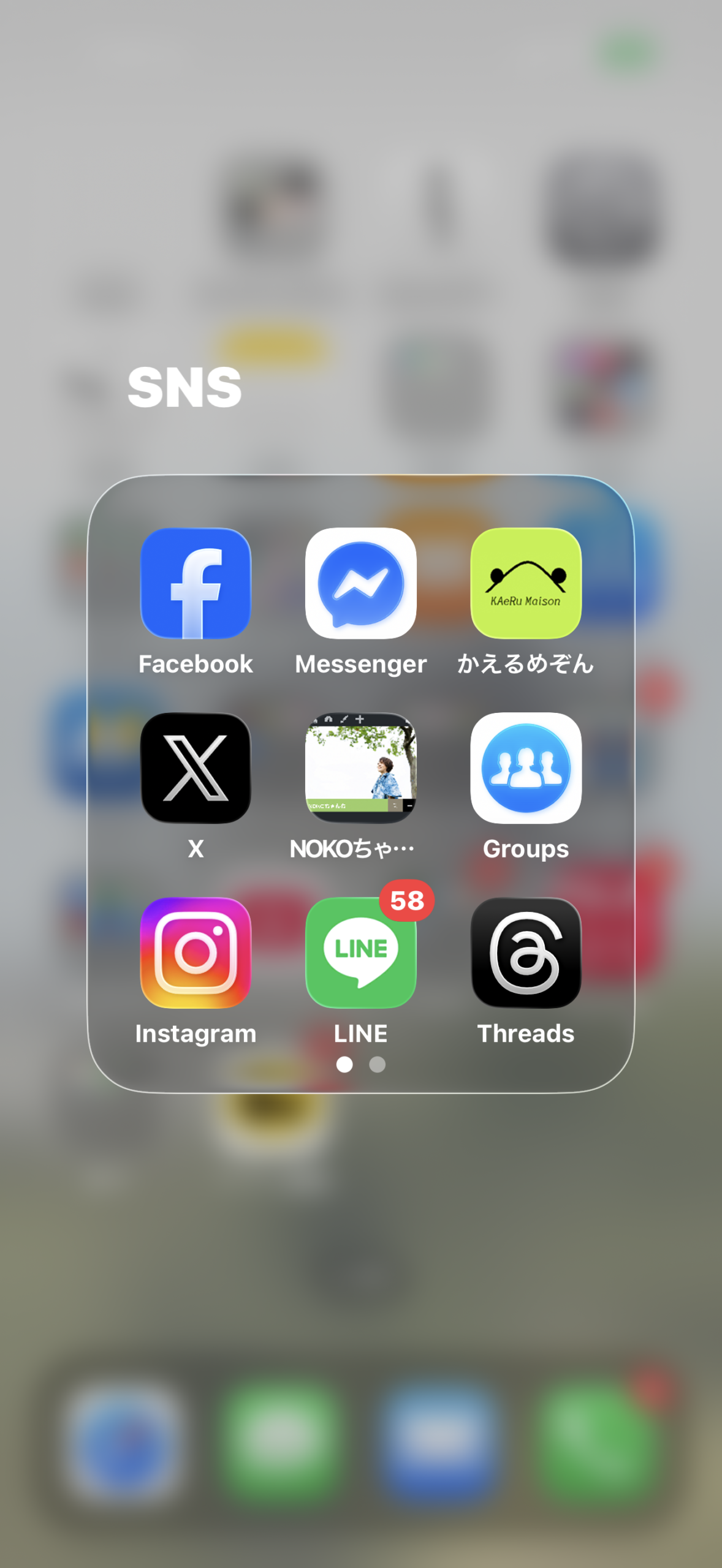The image size is (722, 1568).
Task: Open the Facebook app
Action: 196,583
